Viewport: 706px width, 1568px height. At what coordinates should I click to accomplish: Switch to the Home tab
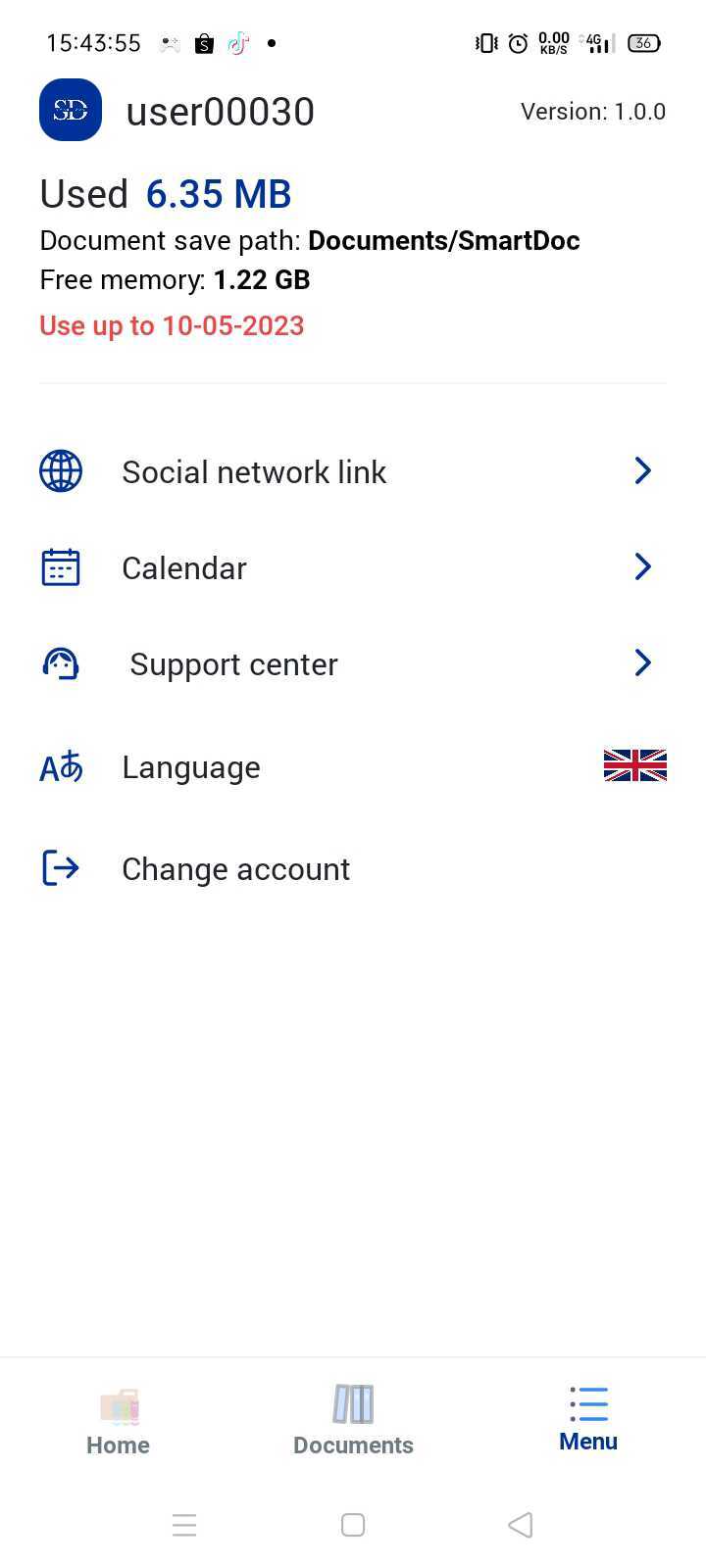tap(118, 1421)
